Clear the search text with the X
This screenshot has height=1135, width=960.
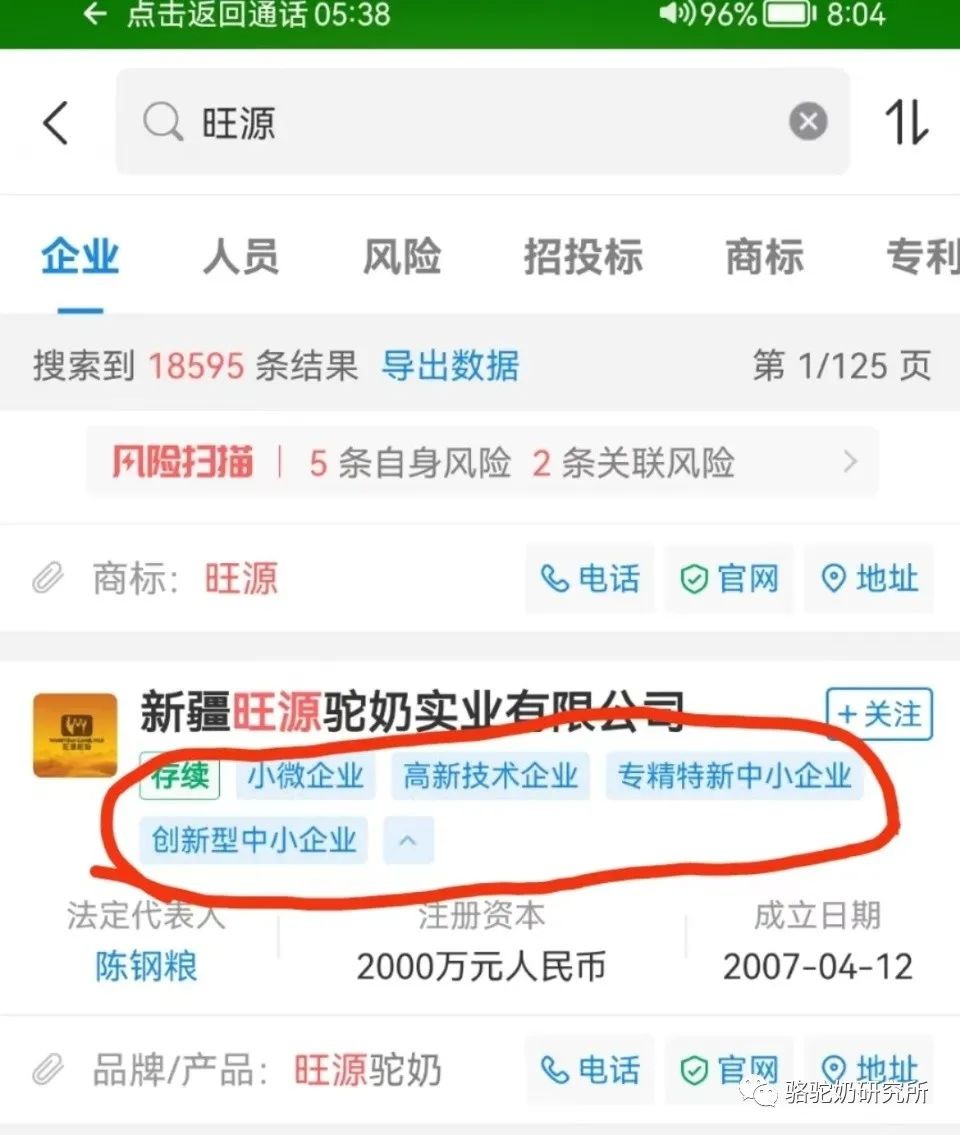point(808,123)
